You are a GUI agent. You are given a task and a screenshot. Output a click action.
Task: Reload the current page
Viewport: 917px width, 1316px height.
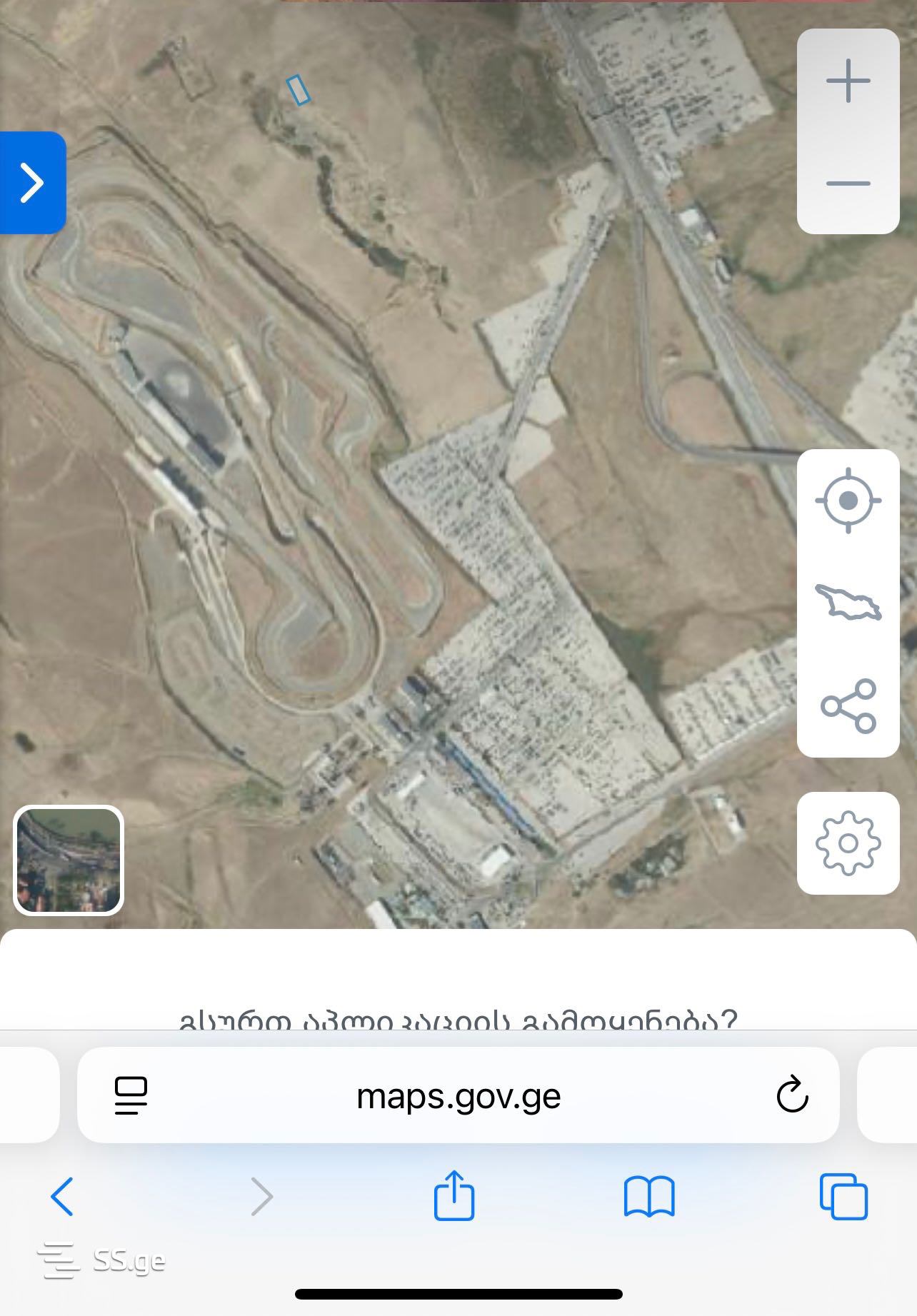(x=792, y=1095)
